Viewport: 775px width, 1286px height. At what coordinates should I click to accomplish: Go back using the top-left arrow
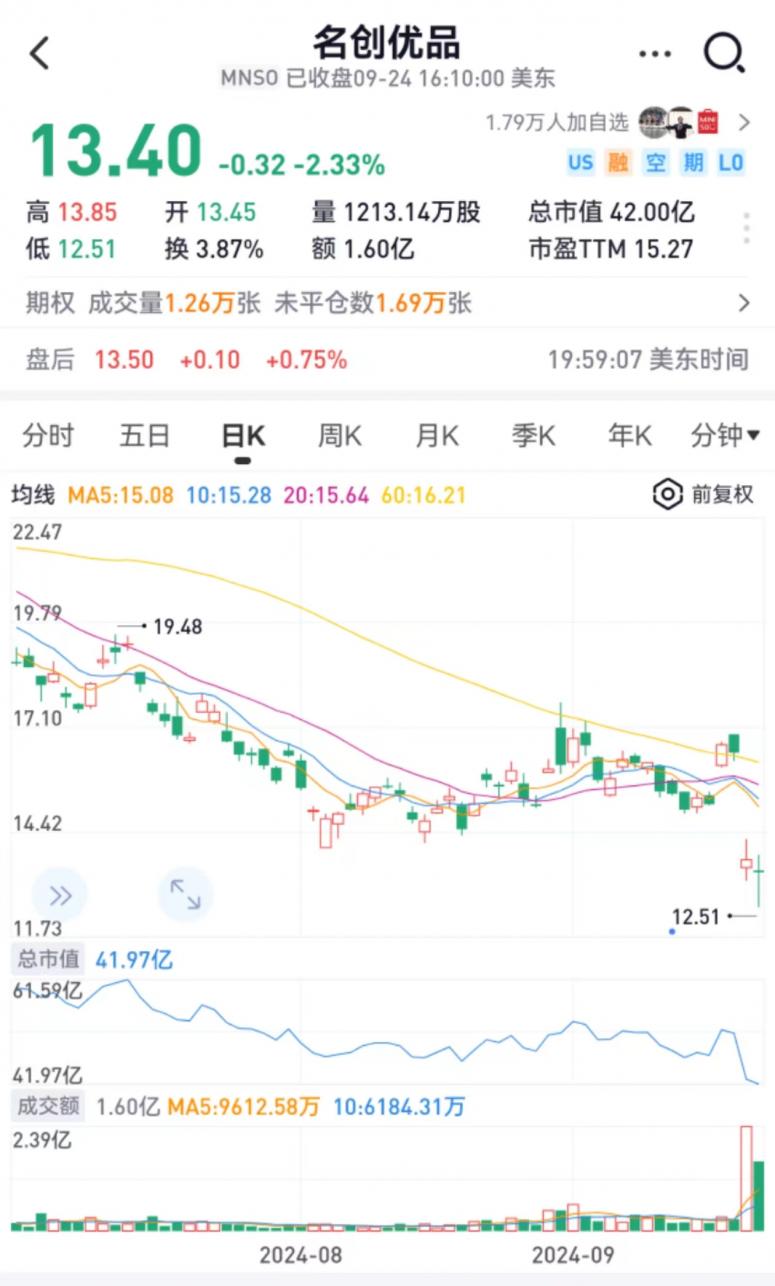click(x=40, y=53)
